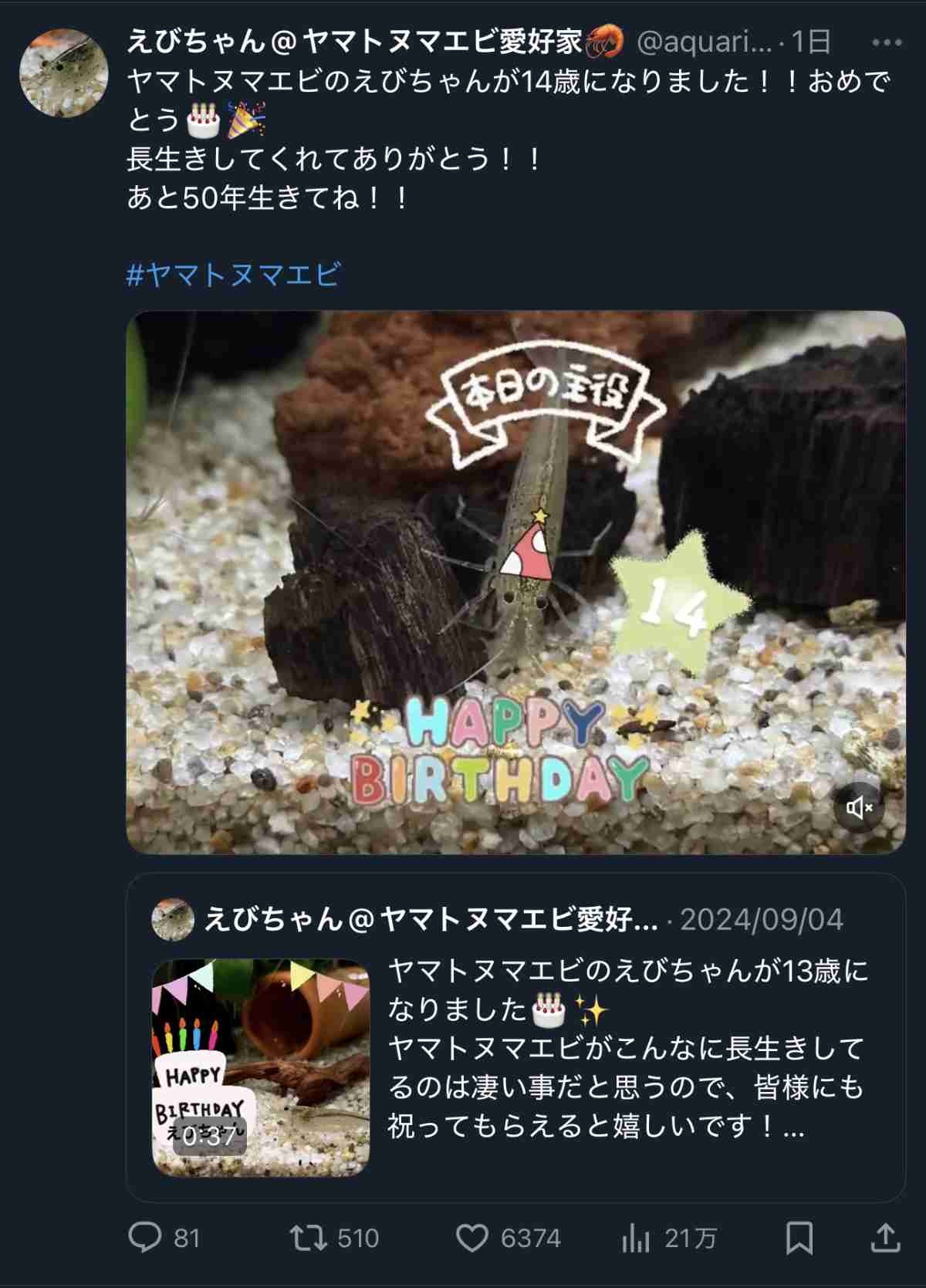Open the post's three-dot overflow menu
Viewport: 926px width, 1288px height.
(887, 42)
